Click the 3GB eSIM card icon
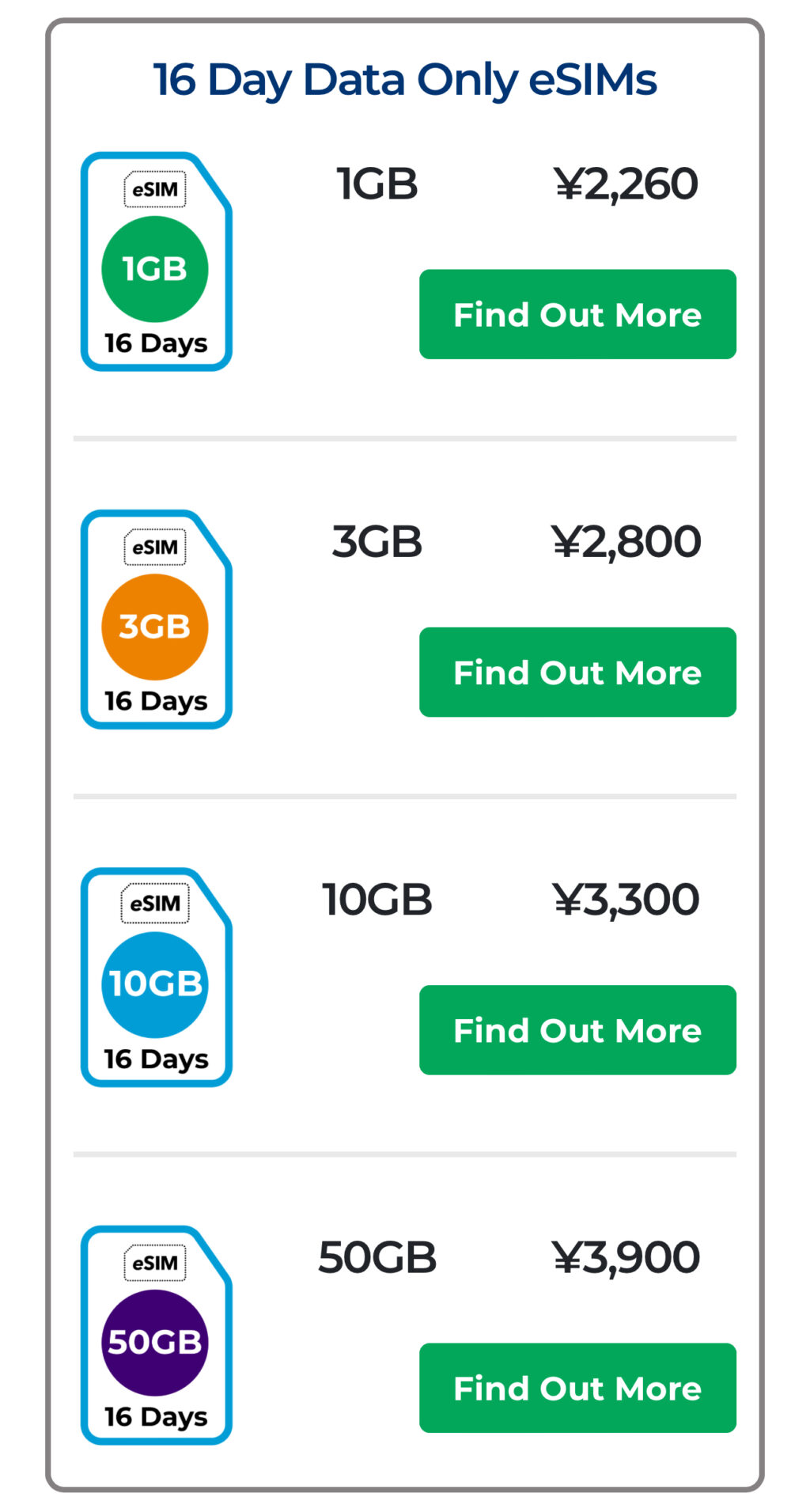Viewport: 810px width, 1512px height. click(x=155, y=620)
